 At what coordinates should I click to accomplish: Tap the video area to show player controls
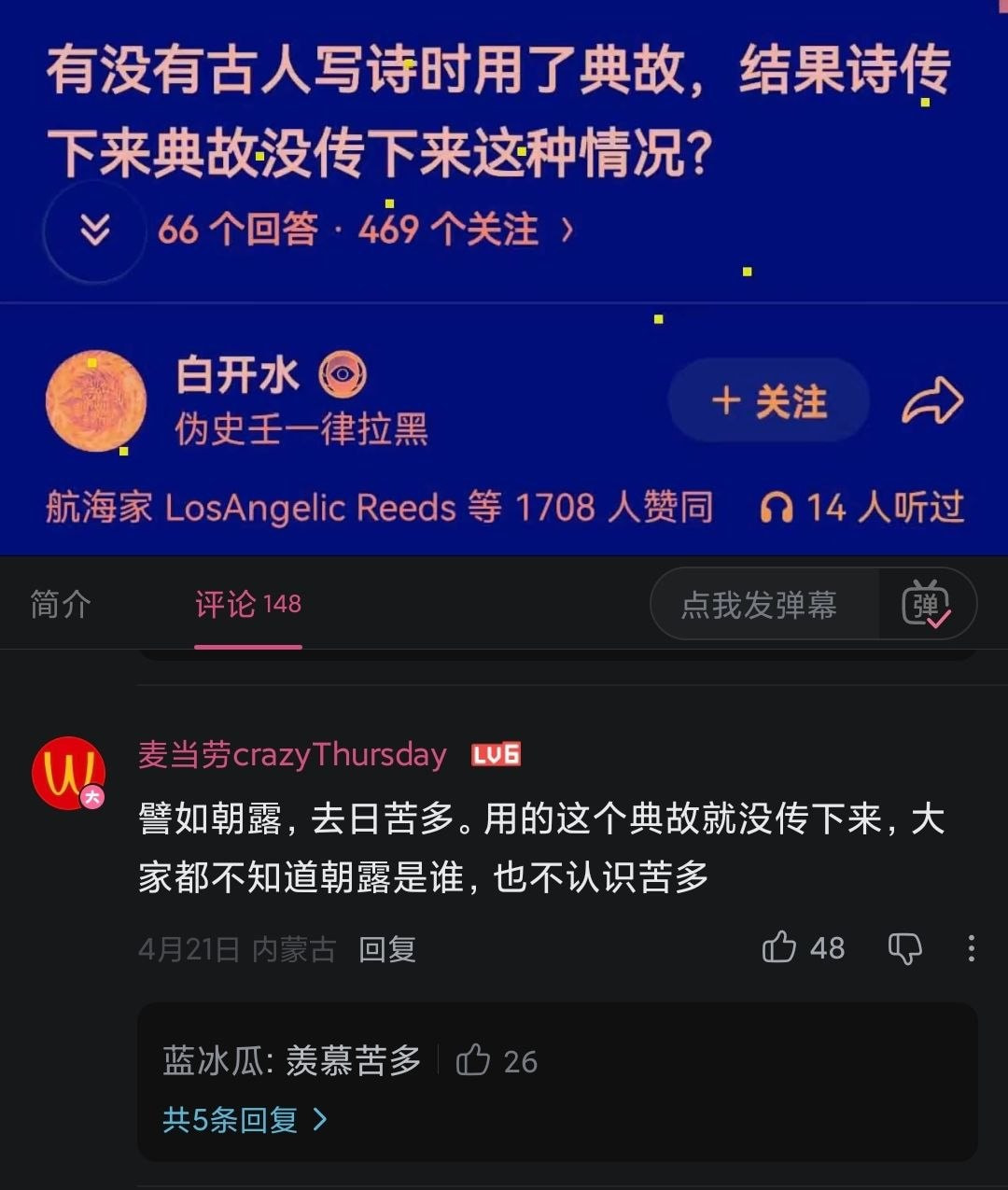504,277
